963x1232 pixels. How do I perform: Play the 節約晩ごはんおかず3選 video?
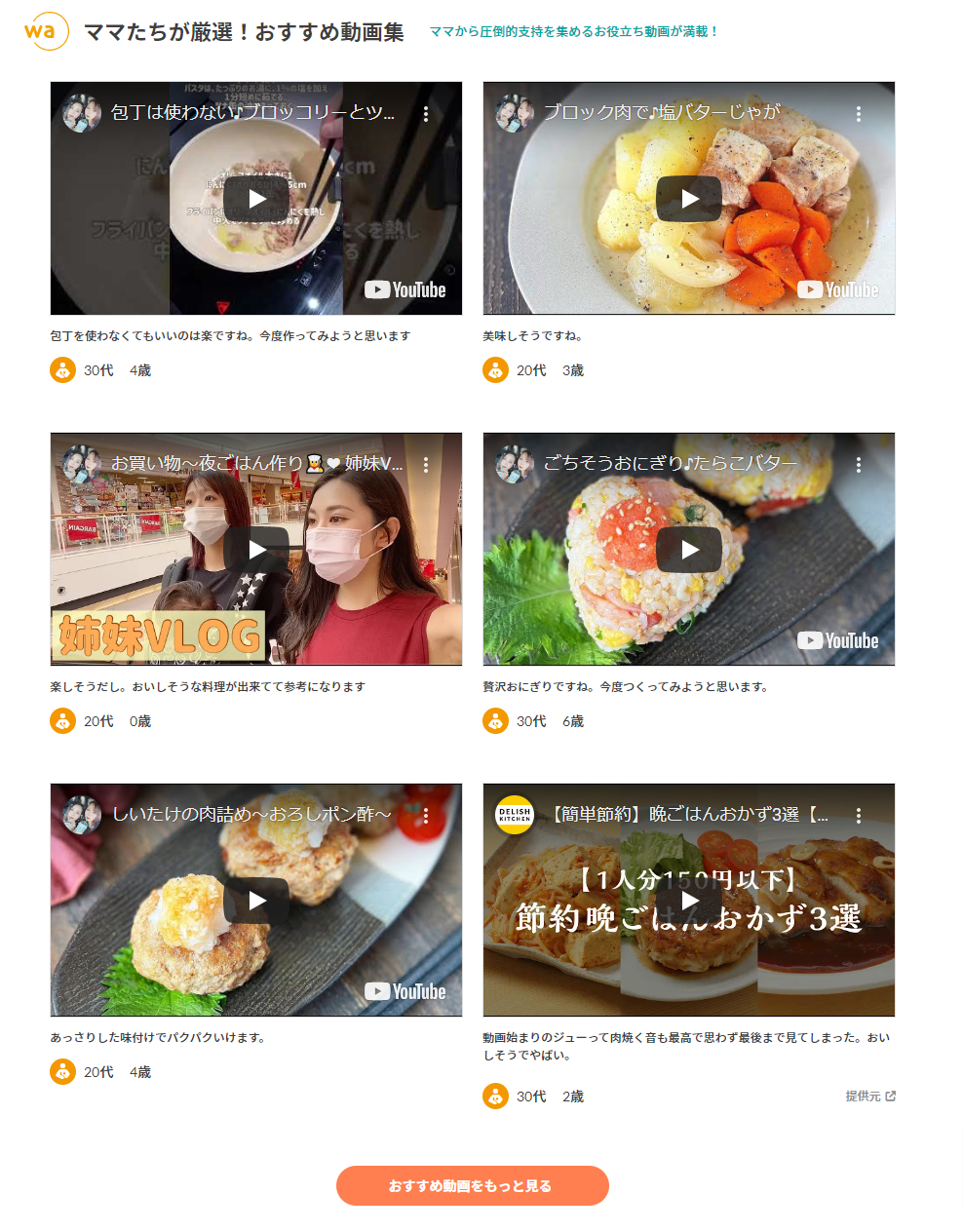(689, 901)
